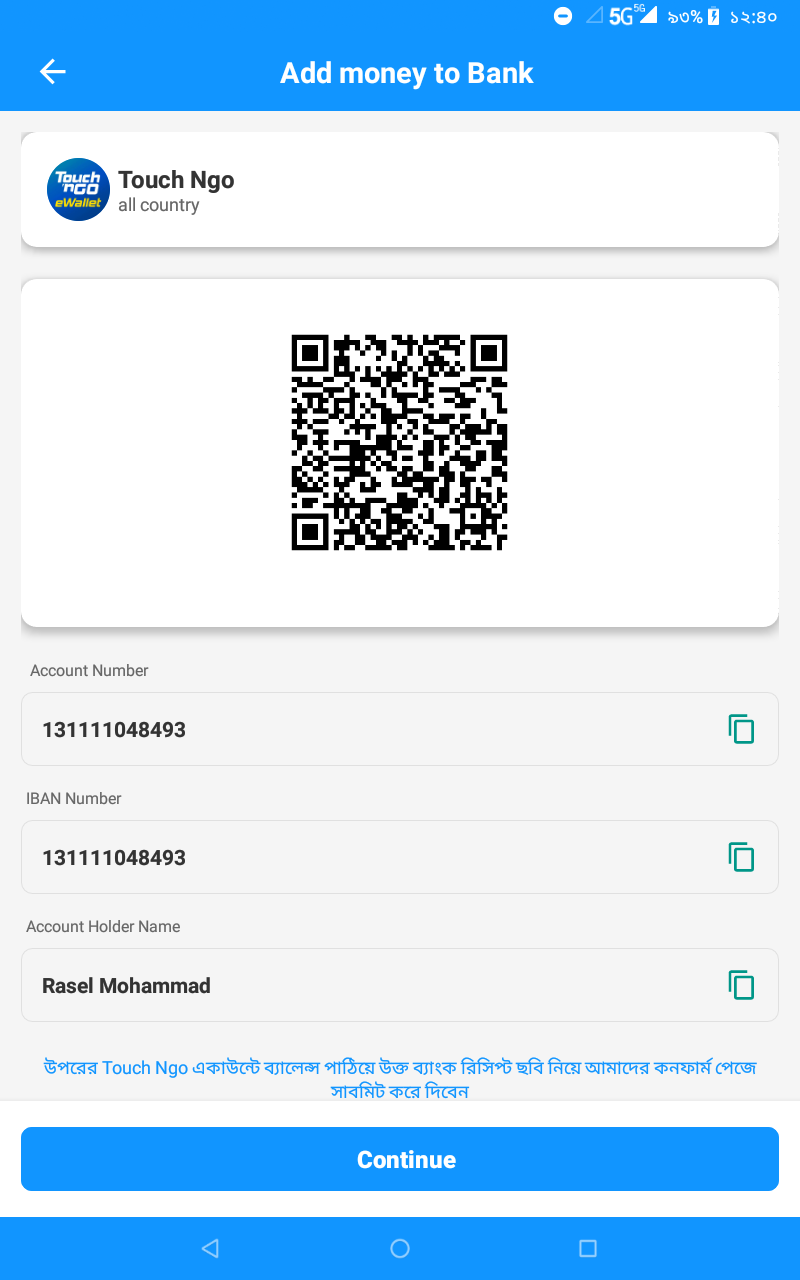Go back using the header arrow
The image size is (800, 1280).
(52, 72)
